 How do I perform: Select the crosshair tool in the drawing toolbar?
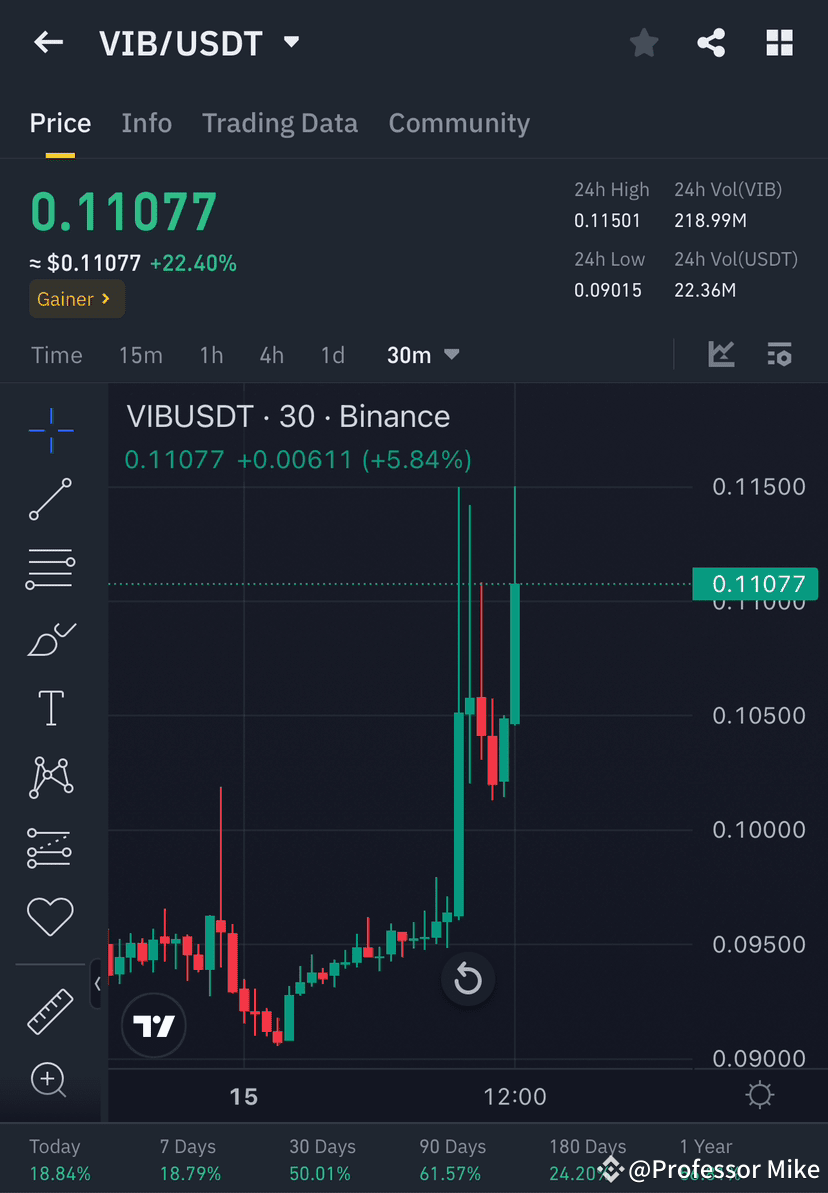tap(50, 430)
